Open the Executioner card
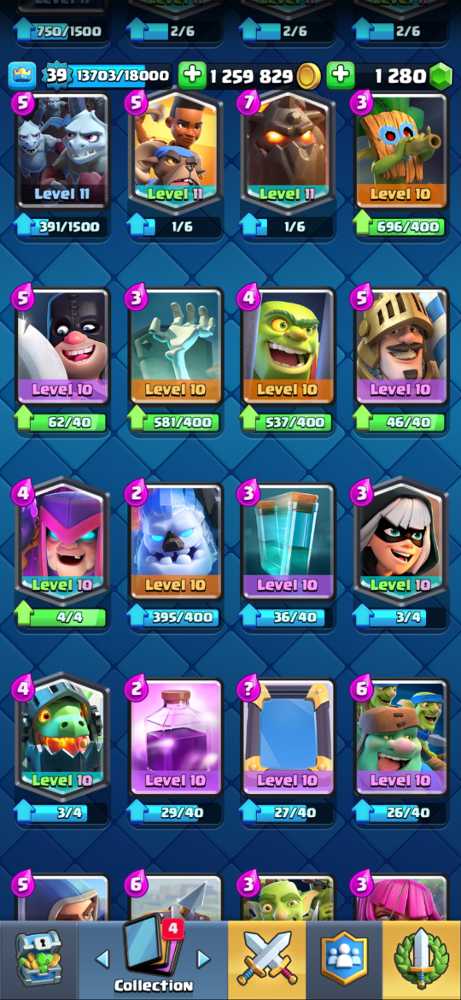461x1000 pixels. pyautogui.click(x=62, y=346)
